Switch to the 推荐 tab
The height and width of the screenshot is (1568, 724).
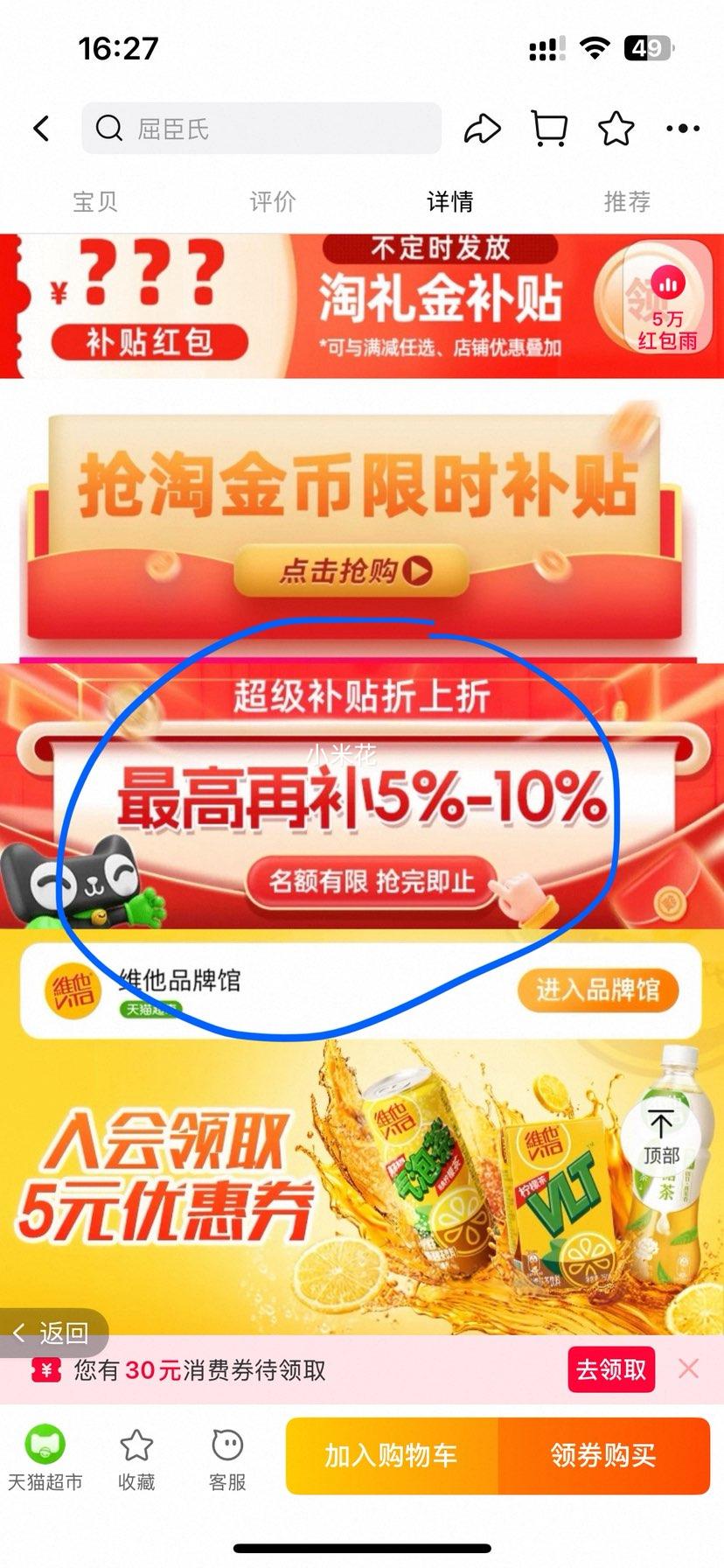pyautogui.click(x=627, y=202)
